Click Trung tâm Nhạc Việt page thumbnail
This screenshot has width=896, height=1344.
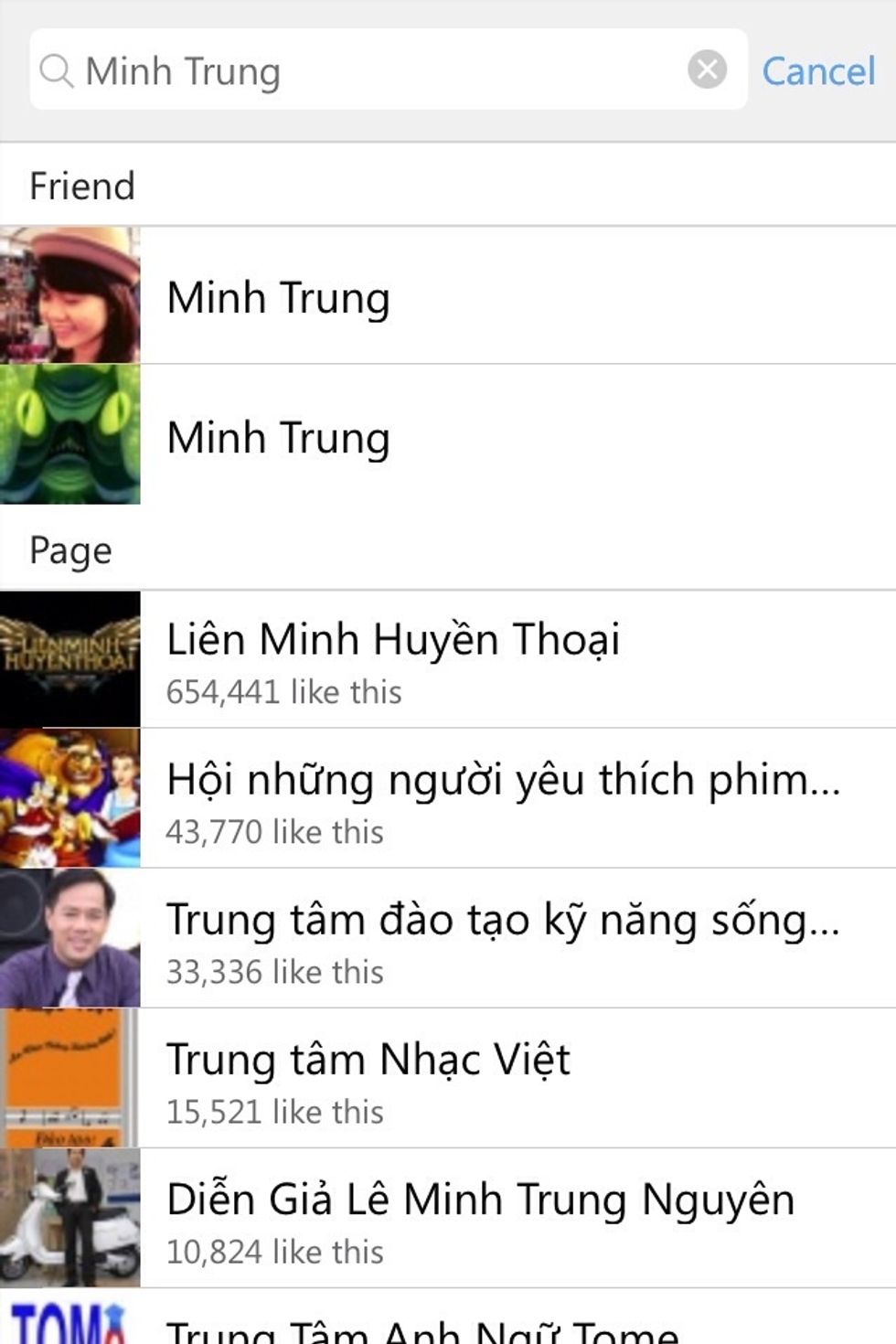pos(69,1074)
